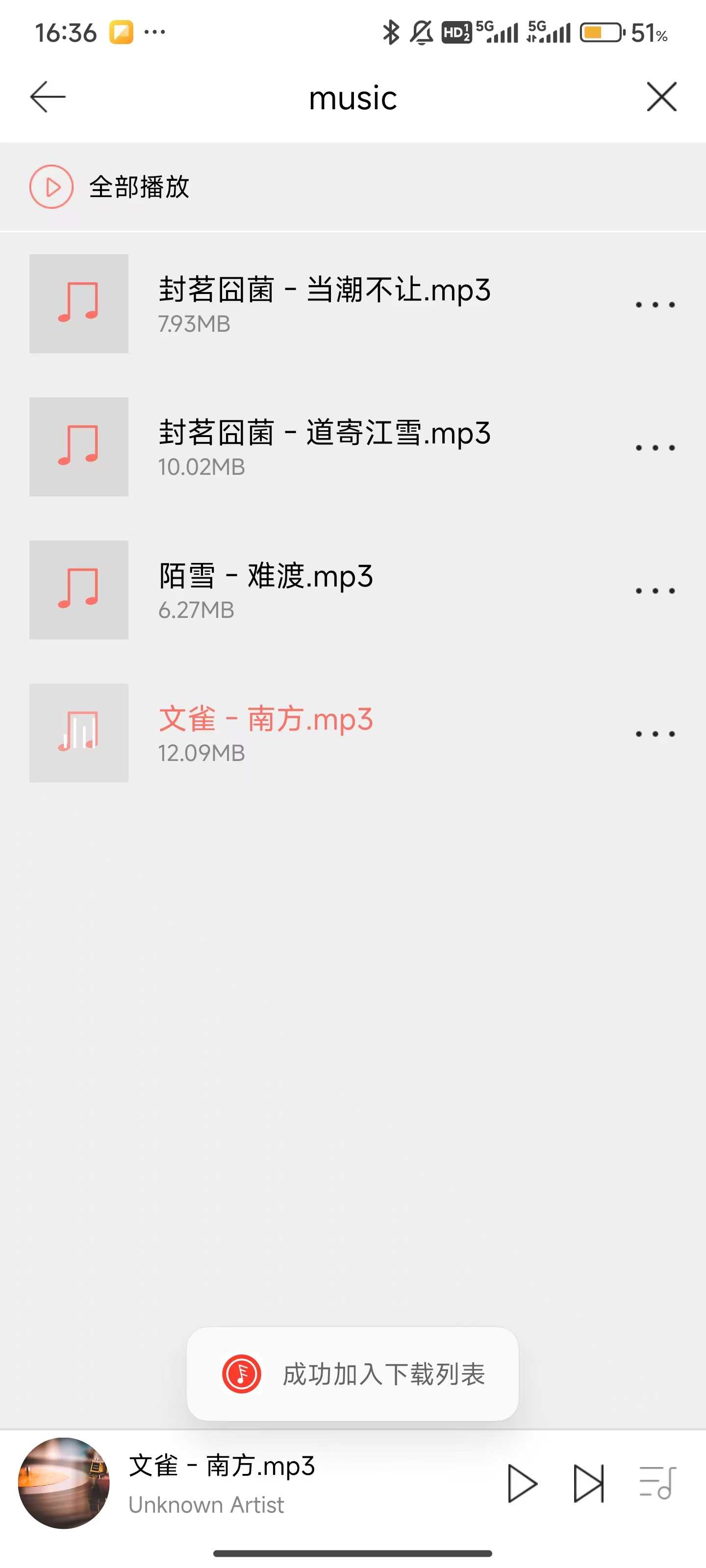
Task: Select 文雀 - 南方.mp3 in the list
Action: point(266,732)
